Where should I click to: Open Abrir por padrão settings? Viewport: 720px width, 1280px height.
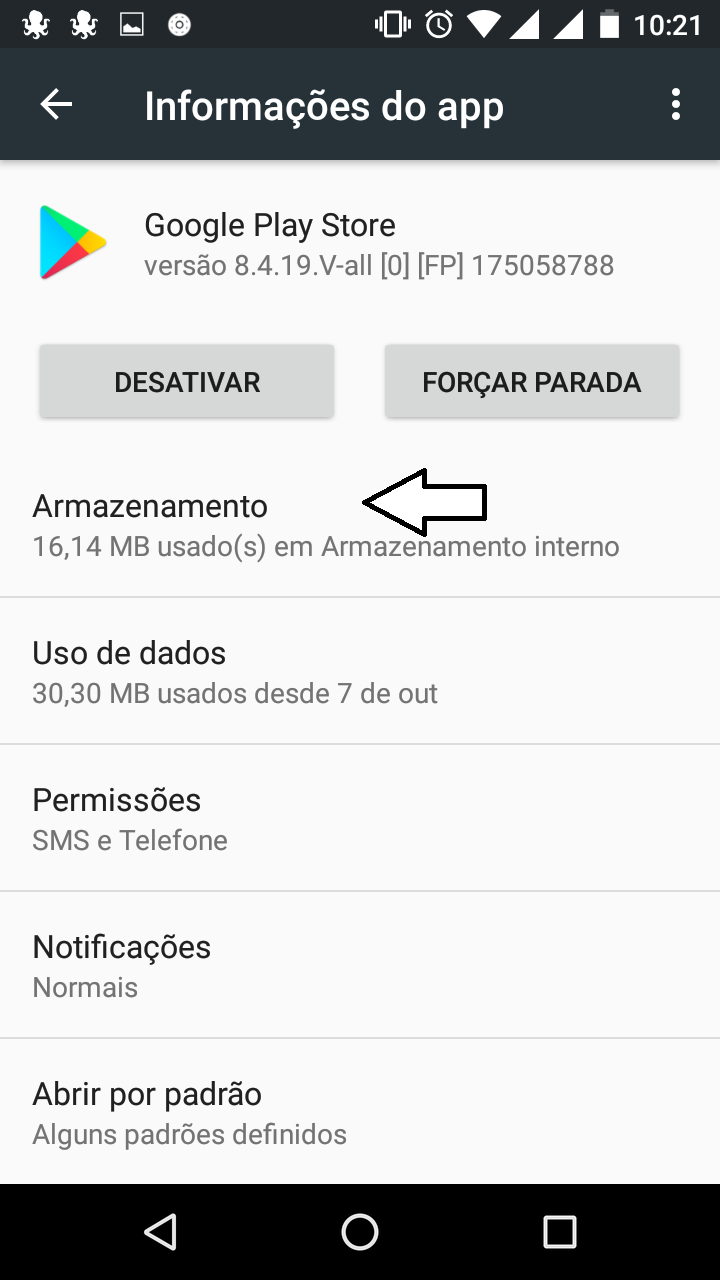(360, 1112)
